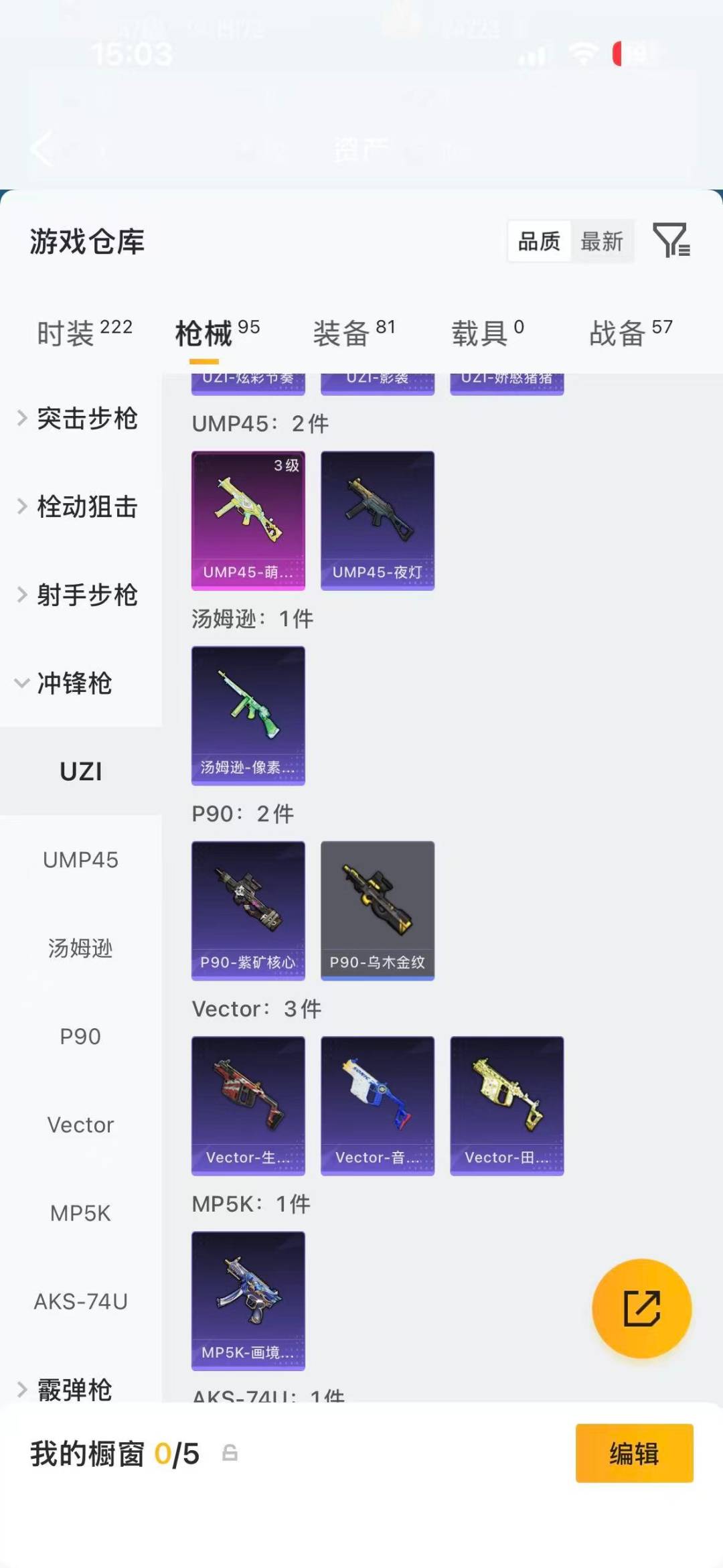Select AKS-74U in the sidebar
723x1568 pixels.
pyautogui.click(x=81, y=1299)
